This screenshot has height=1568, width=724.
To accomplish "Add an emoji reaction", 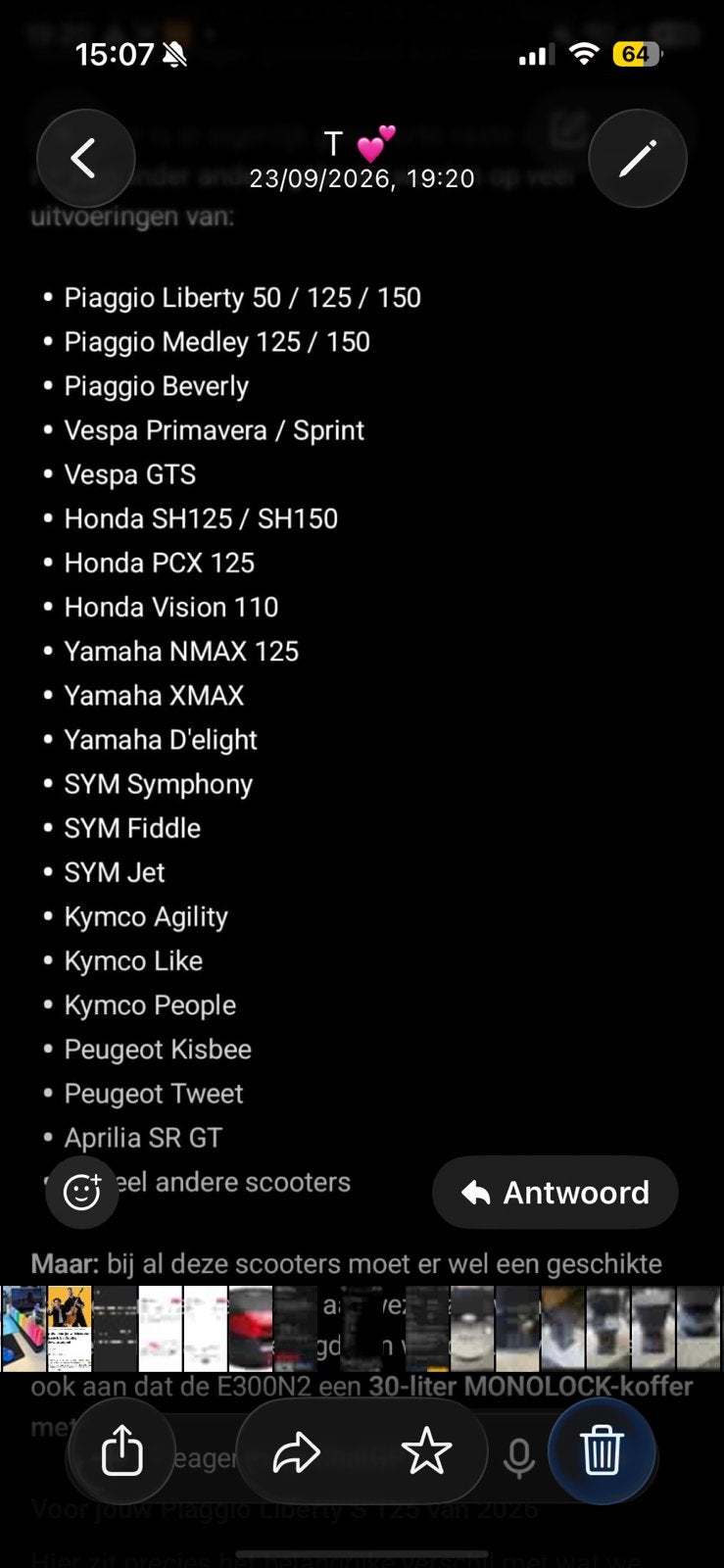I will coord(82,1192).
